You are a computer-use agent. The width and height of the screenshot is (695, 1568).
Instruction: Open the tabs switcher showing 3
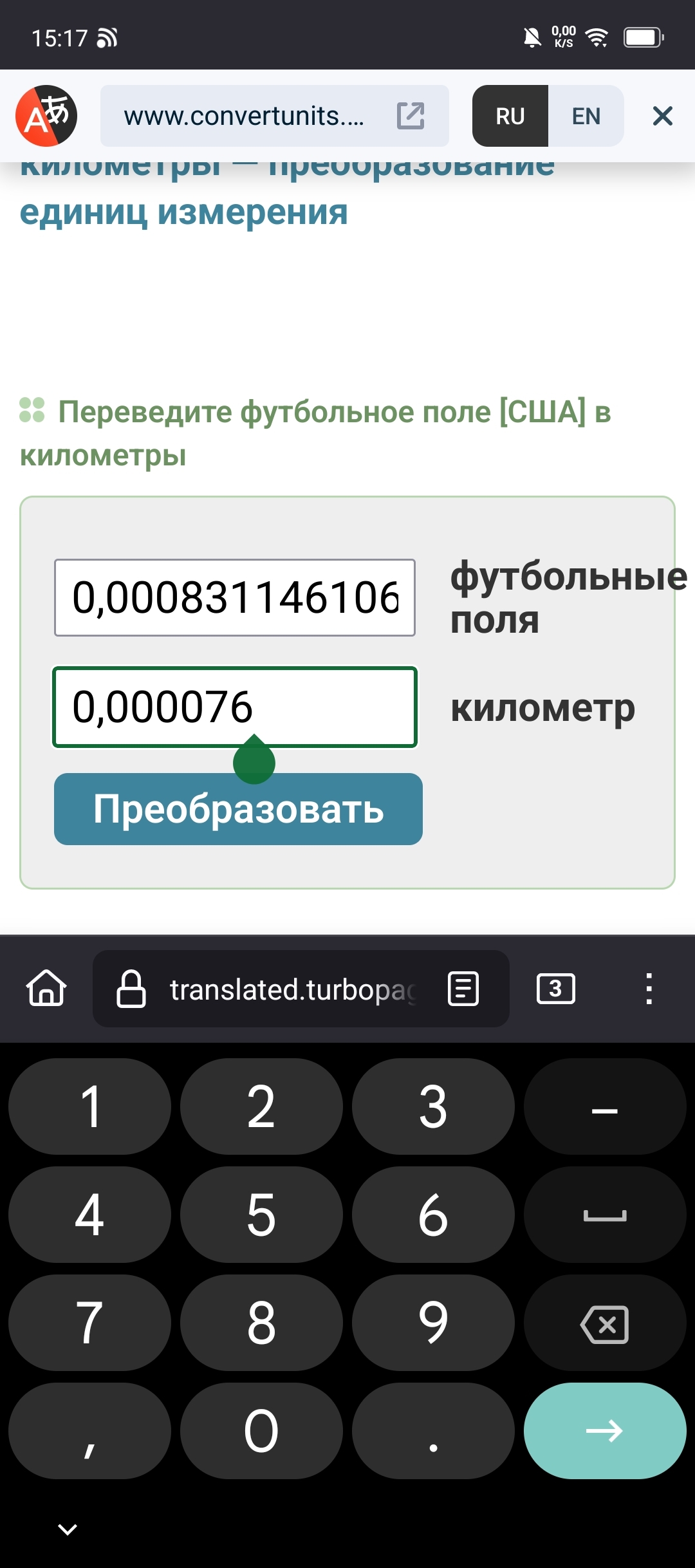click(x=556, y=989)
